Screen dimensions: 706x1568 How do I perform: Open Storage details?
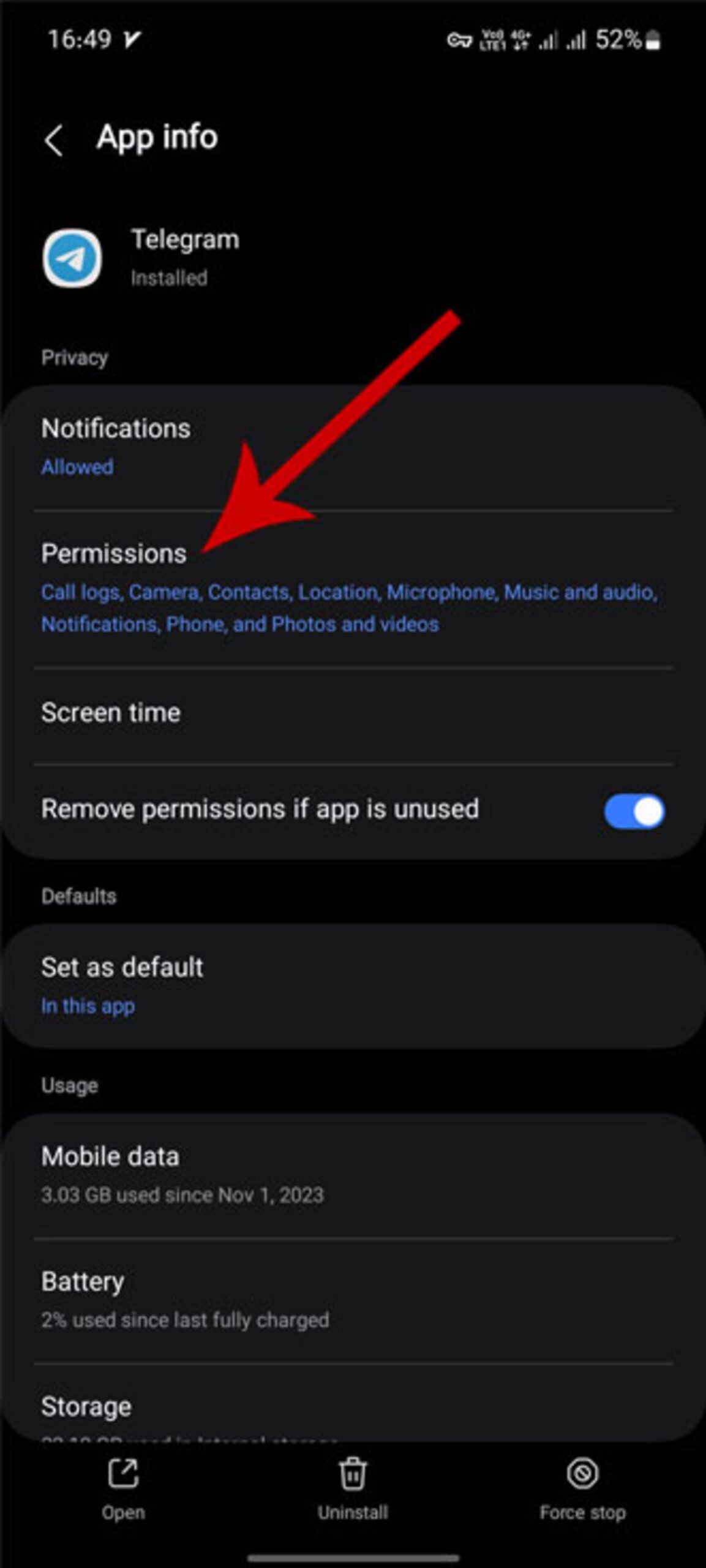coord(353,1403)
